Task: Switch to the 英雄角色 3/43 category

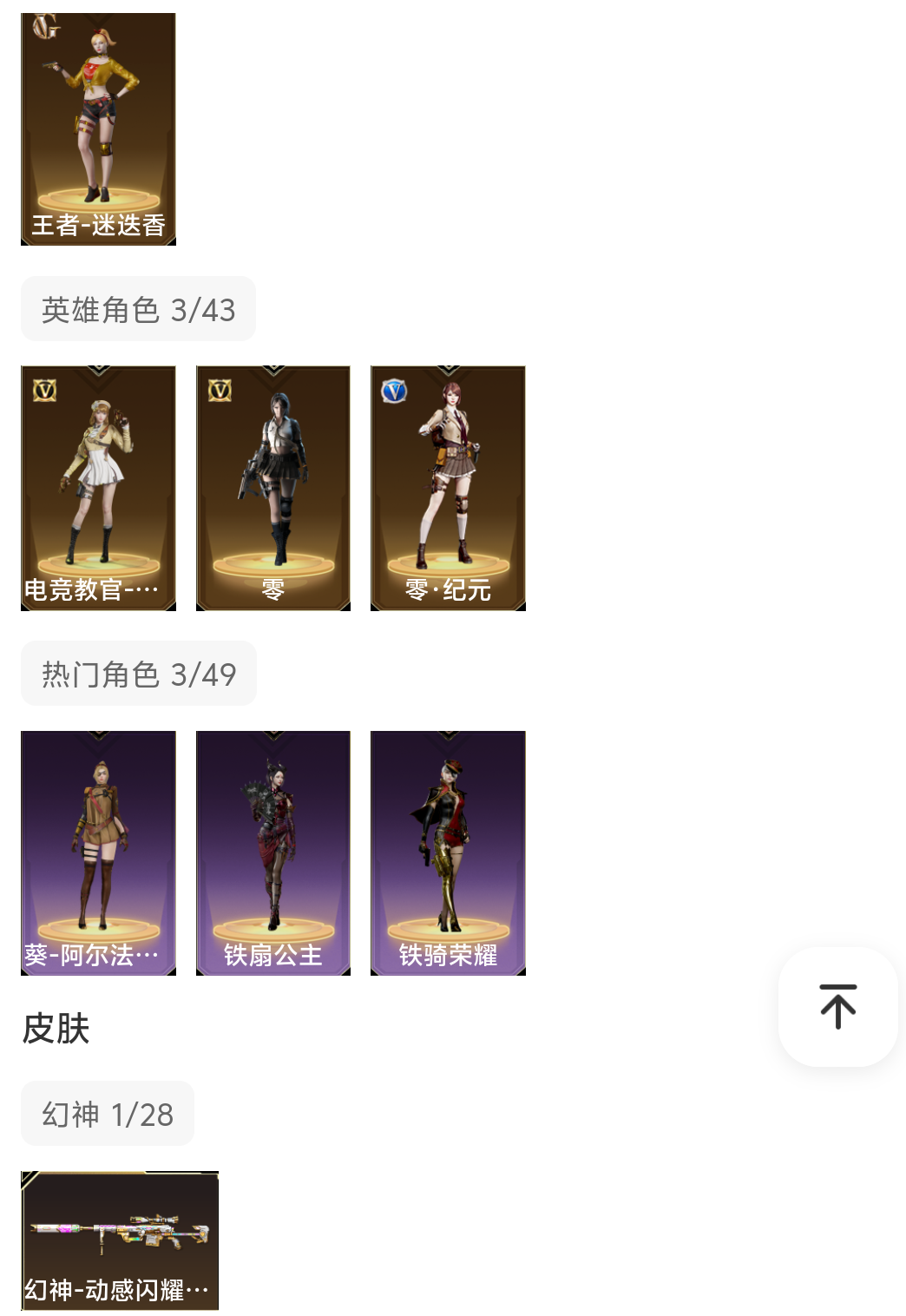Action: point(137,308)
